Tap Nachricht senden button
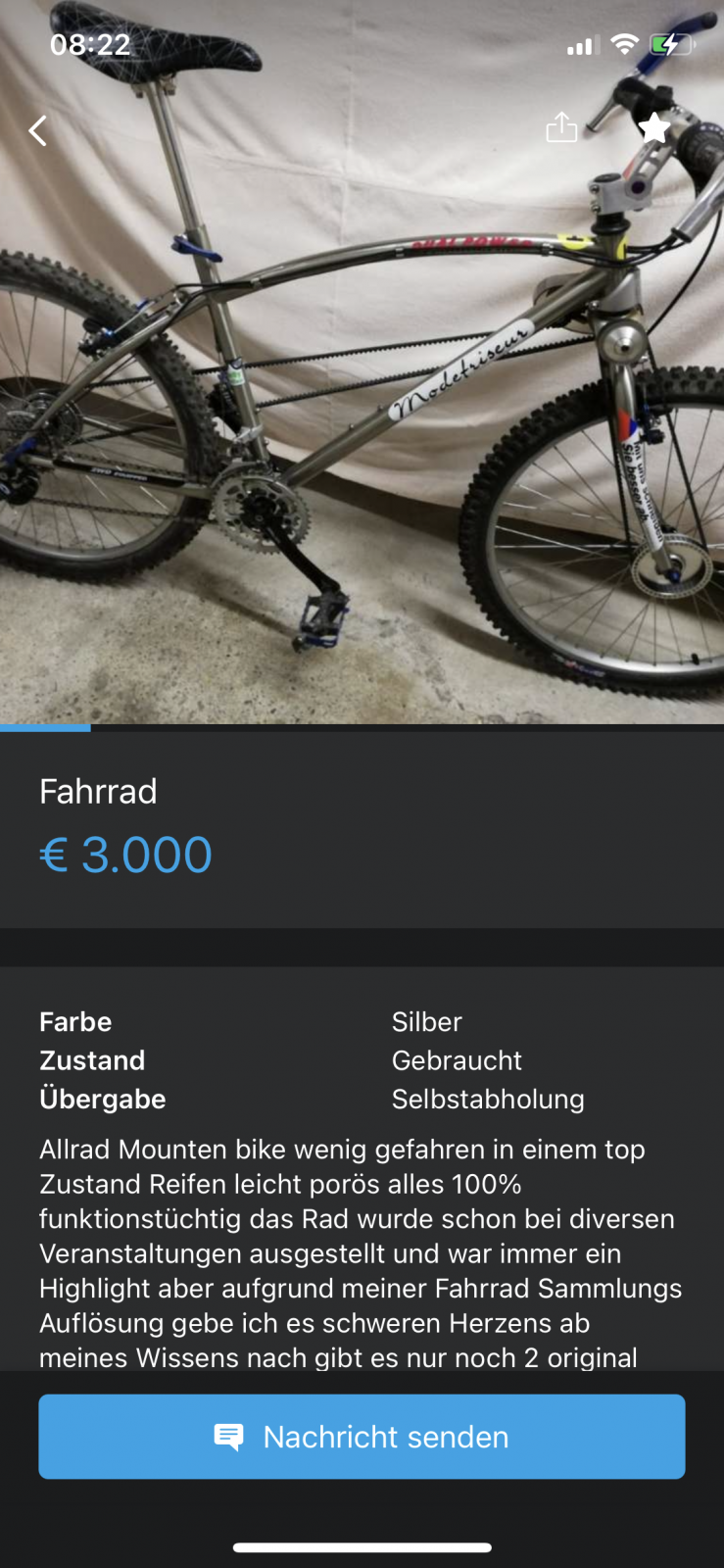 click(x=362, y=1437)
